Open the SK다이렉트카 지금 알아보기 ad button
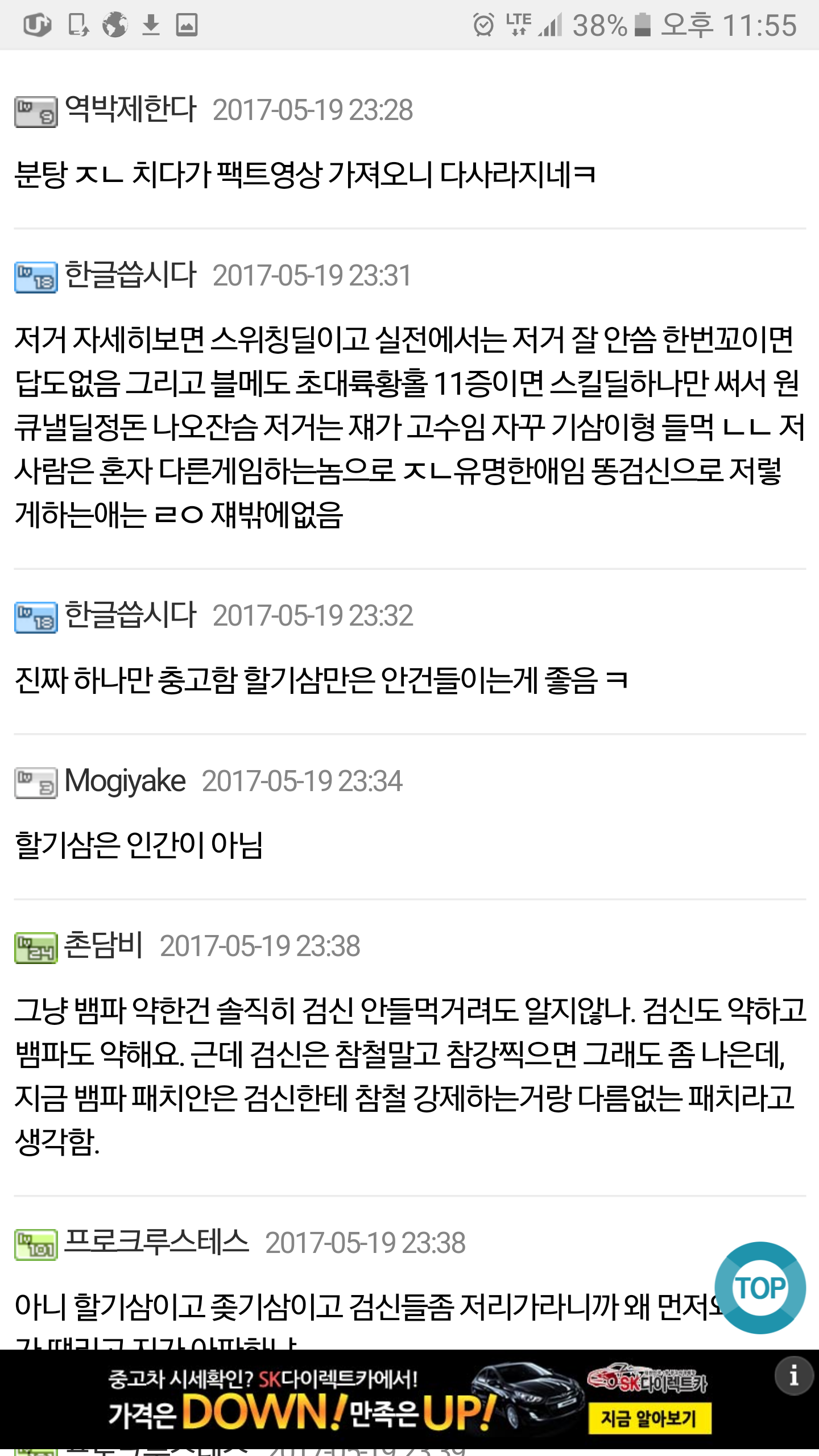This screenshot has height=1456, width=819. coord(650,1419)
